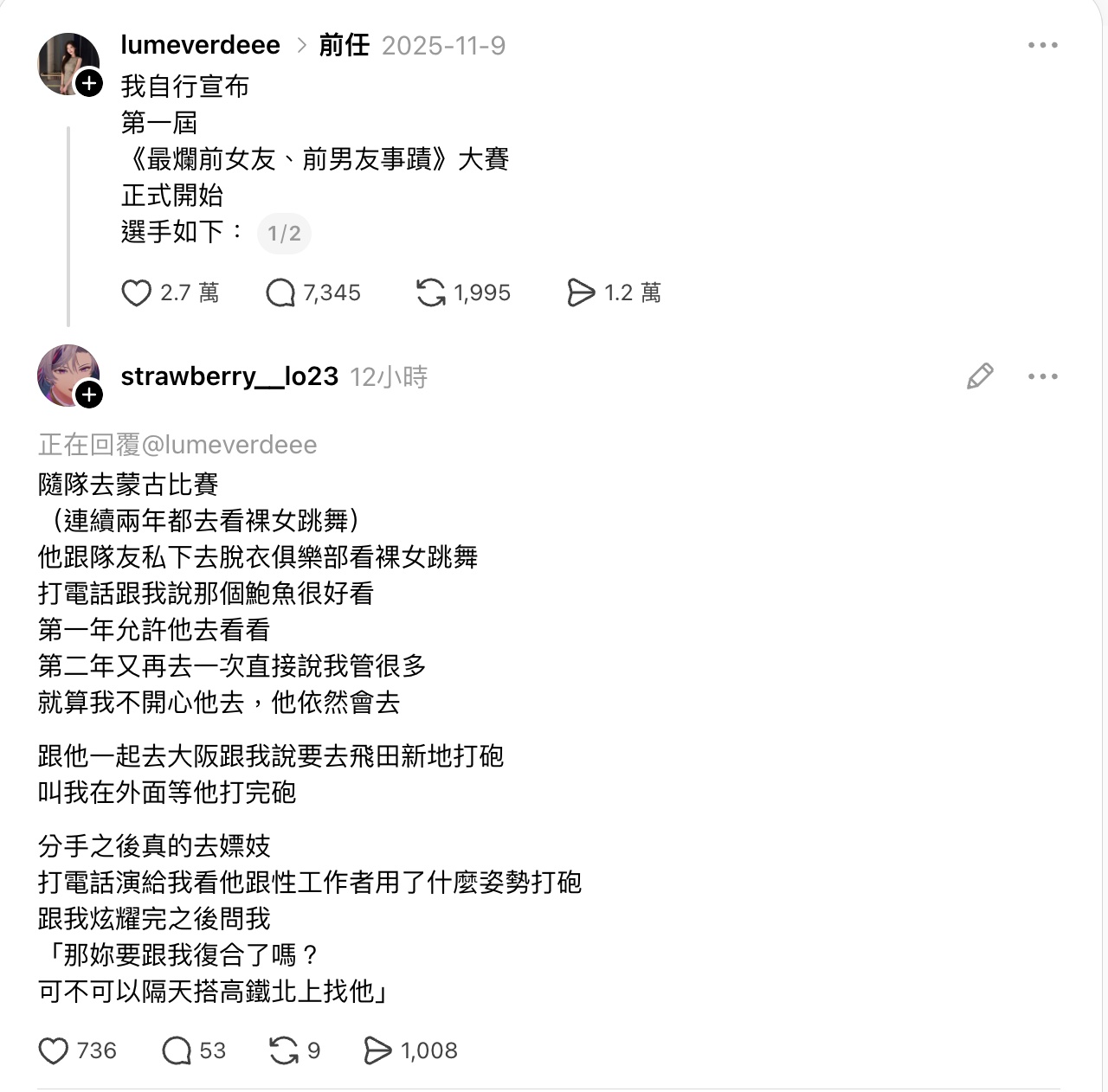Open comments on lumeverdeee's post
This screenshot has height=1092, width=1108.
click(280, 293)
